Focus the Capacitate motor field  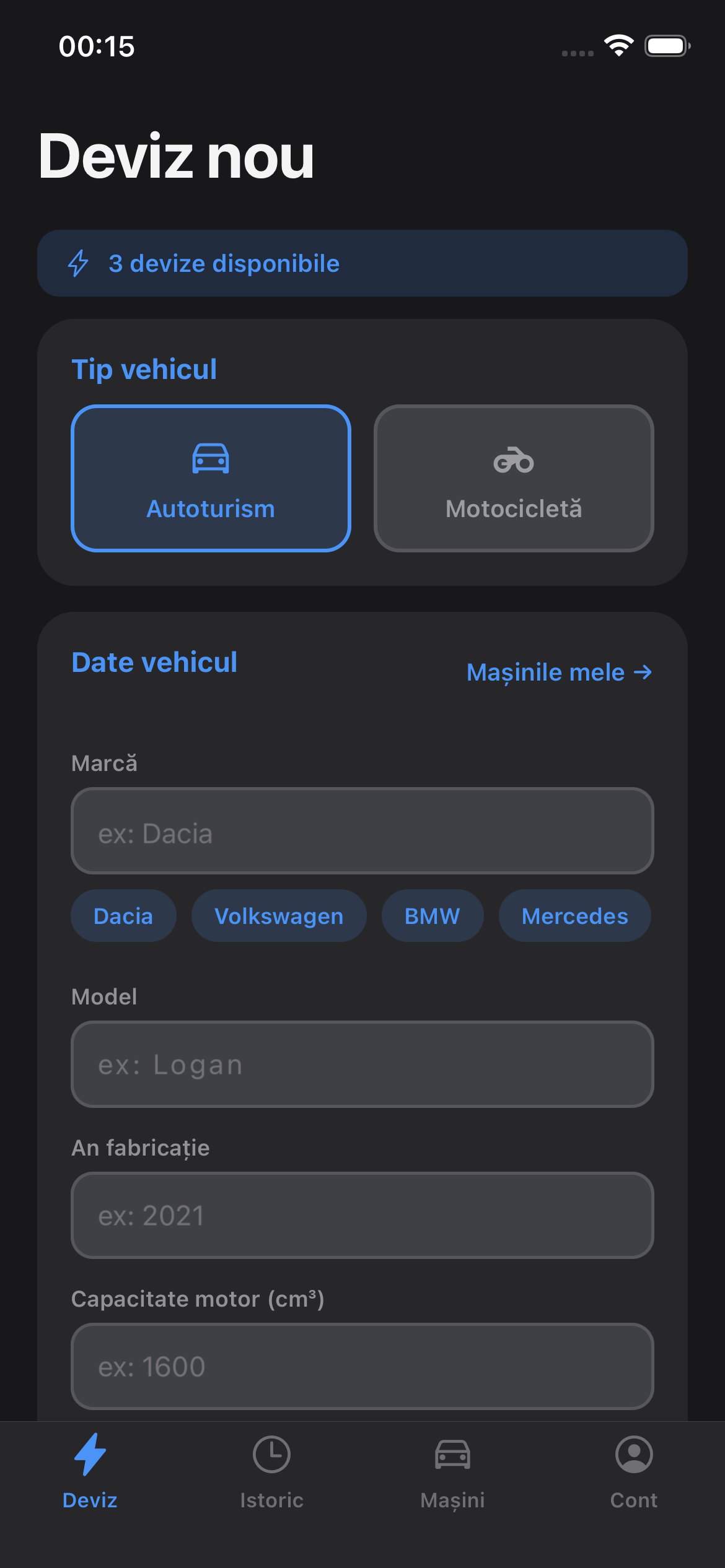[362, 1367]
